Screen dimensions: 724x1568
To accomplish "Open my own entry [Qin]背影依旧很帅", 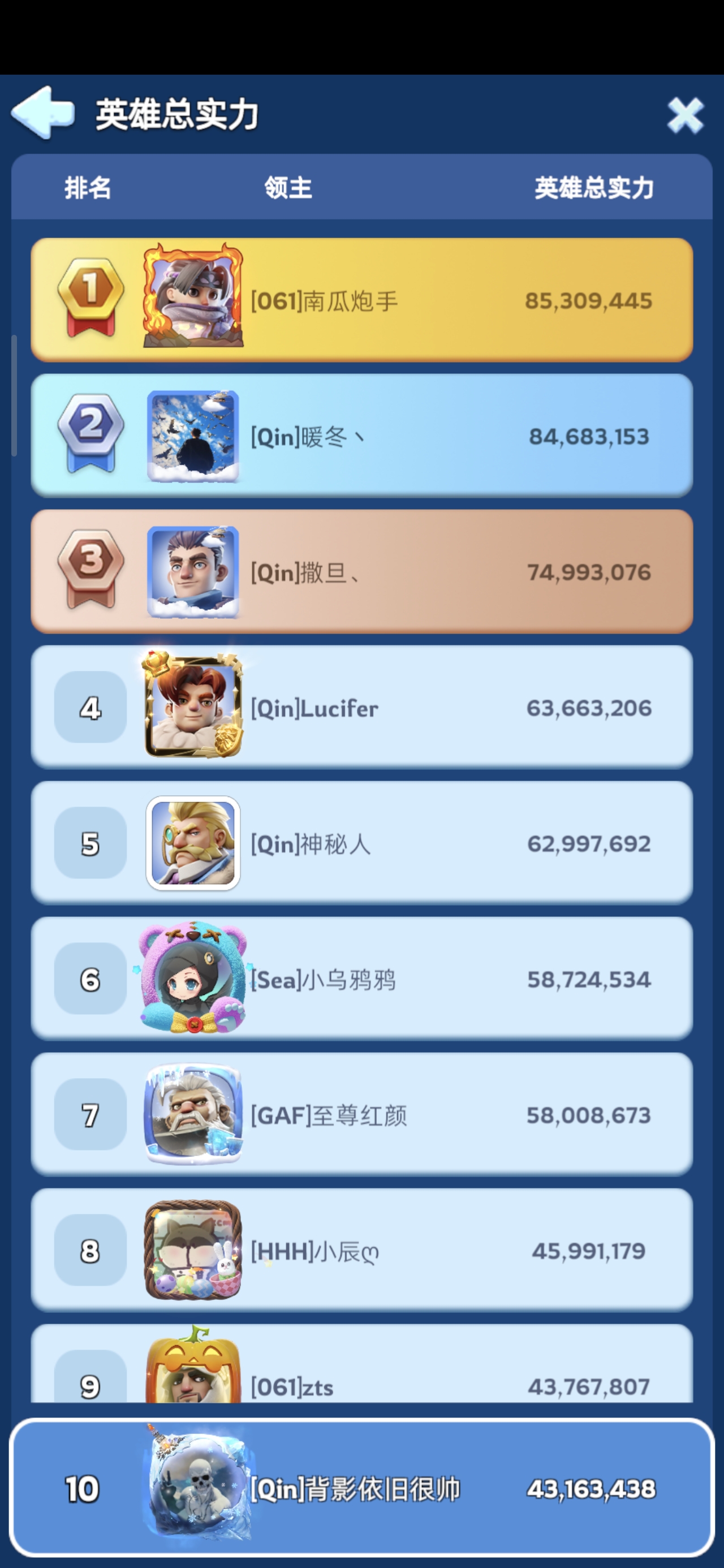I will click(x=361, y=1488).
